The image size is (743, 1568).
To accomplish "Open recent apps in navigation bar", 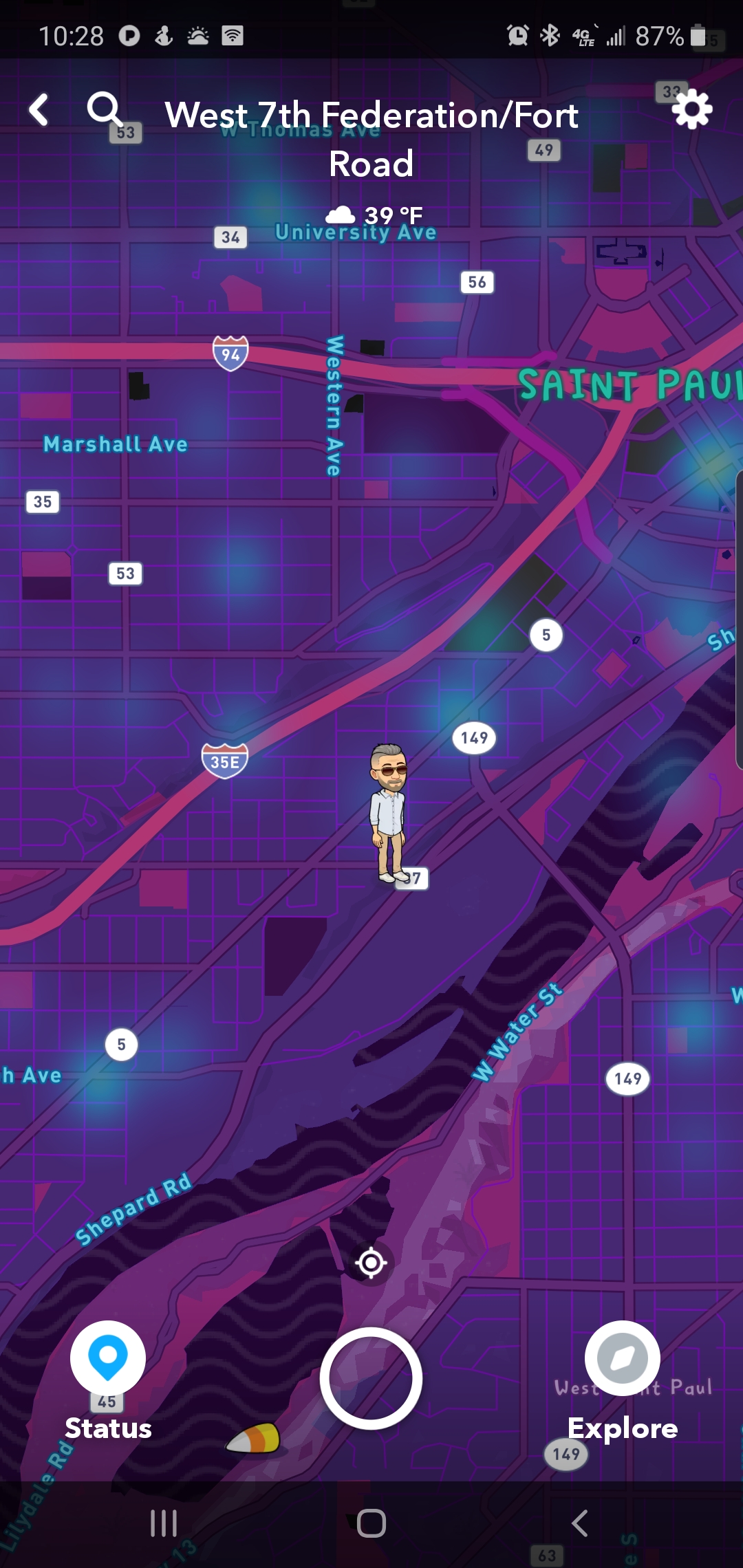I will click(x=164, y=1523).
